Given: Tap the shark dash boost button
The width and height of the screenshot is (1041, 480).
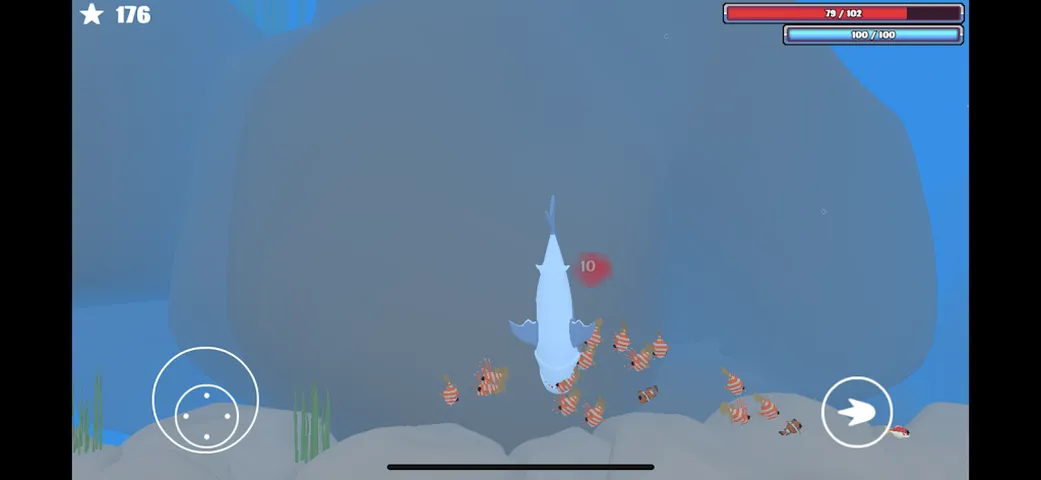Looking at the screenshot, I should (x=856, y=411).
